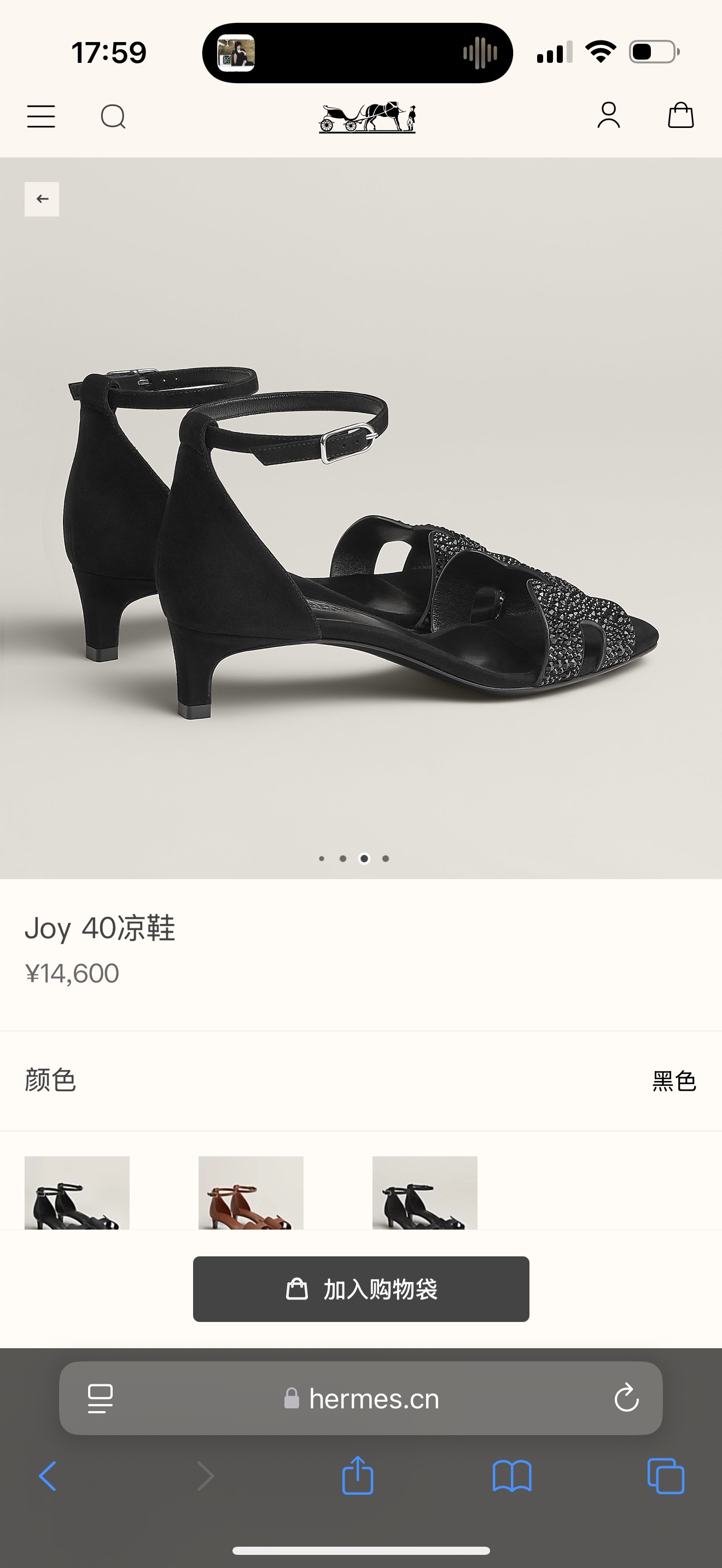The height and width of the screenshot is (1568, 722).
Task: Share this page
Action: point(357,1475)
